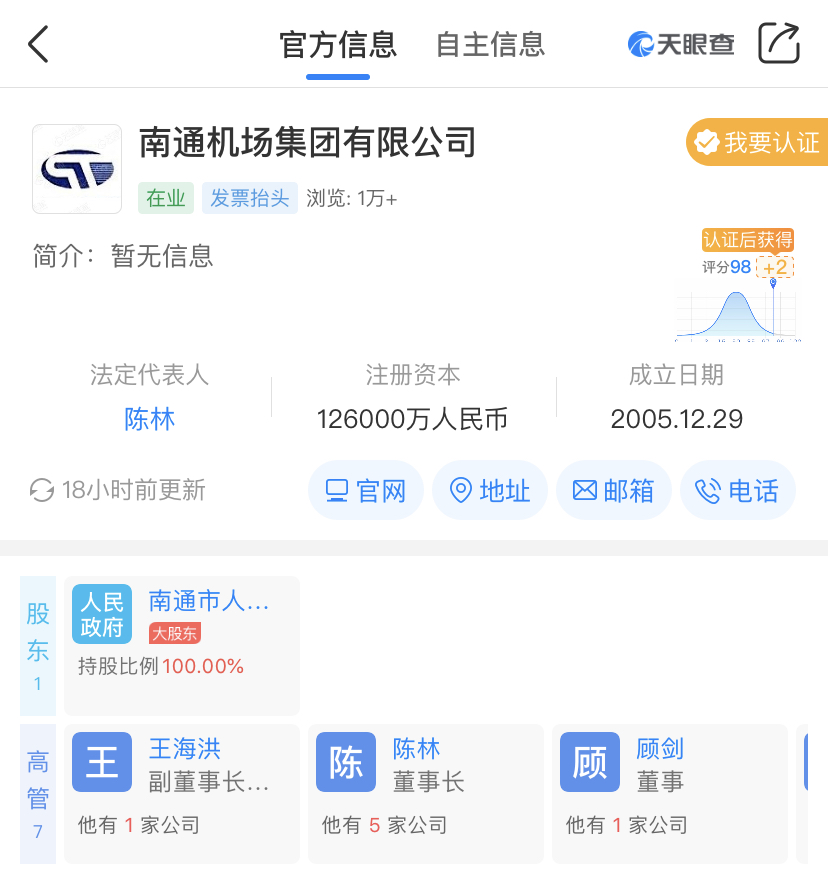Show the company 邮箱

point(614,490)
